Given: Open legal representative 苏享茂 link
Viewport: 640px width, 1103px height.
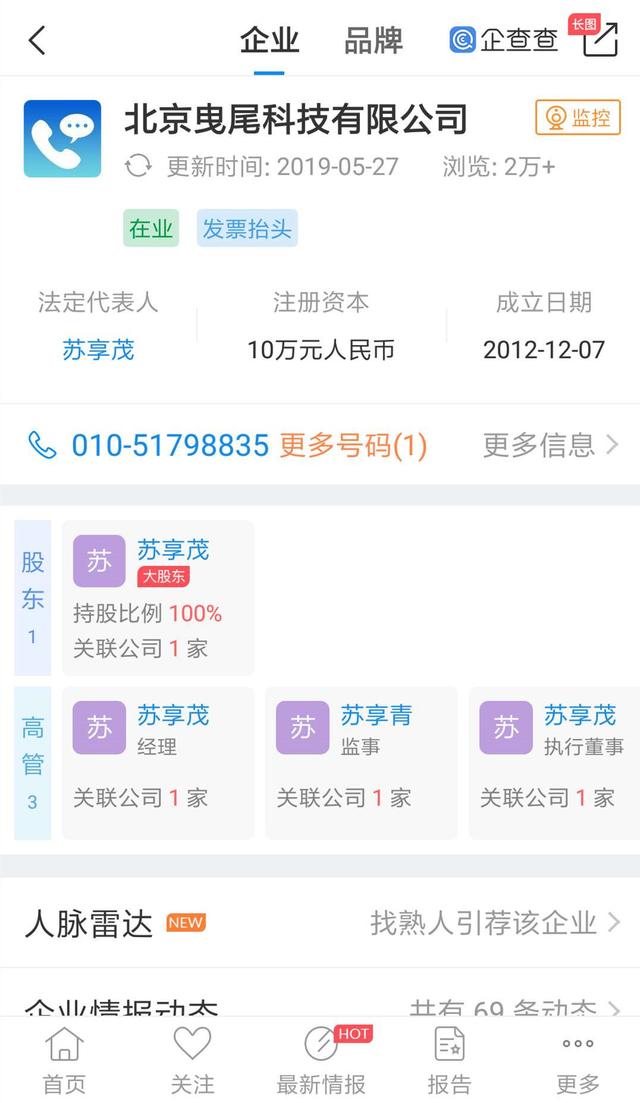Looking at the screenshot, I should click(98, 350).
